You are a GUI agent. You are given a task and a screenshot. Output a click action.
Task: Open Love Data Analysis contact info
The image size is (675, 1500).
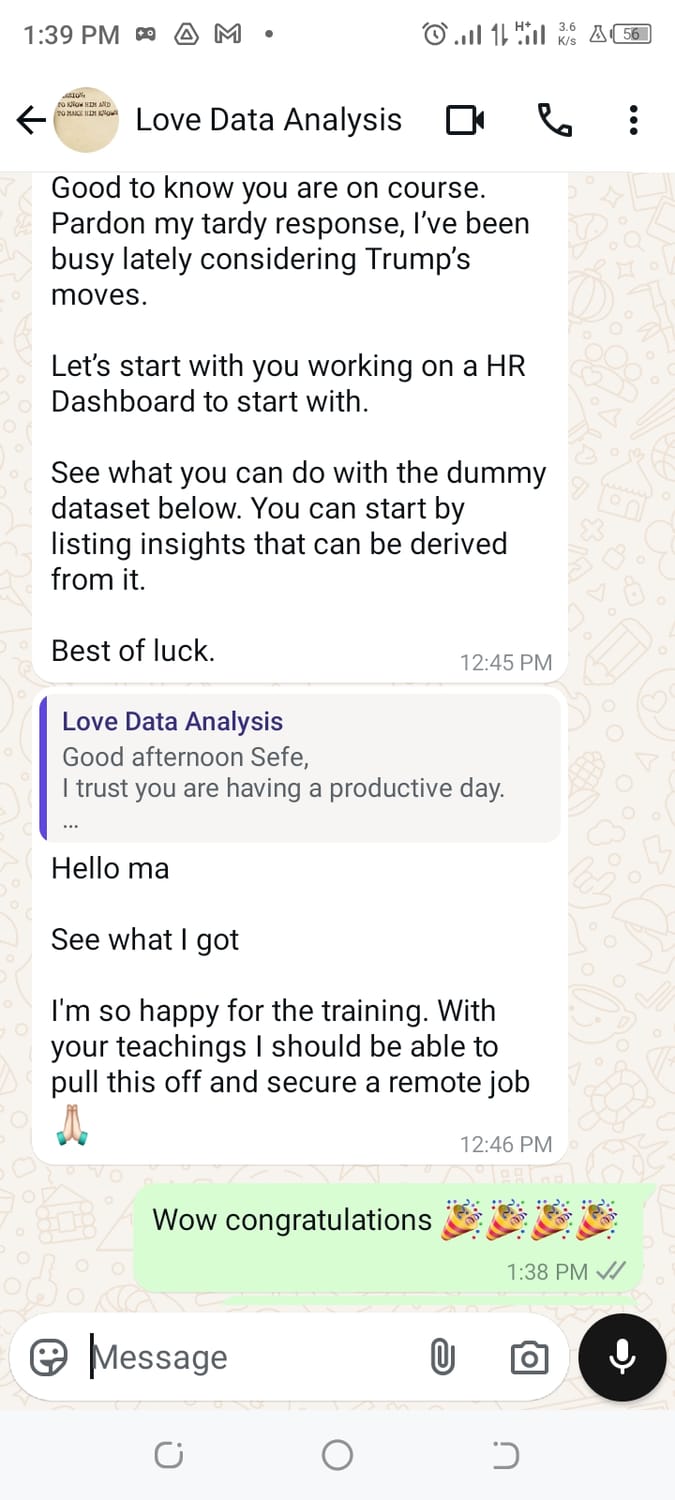(x=268, y=120)
